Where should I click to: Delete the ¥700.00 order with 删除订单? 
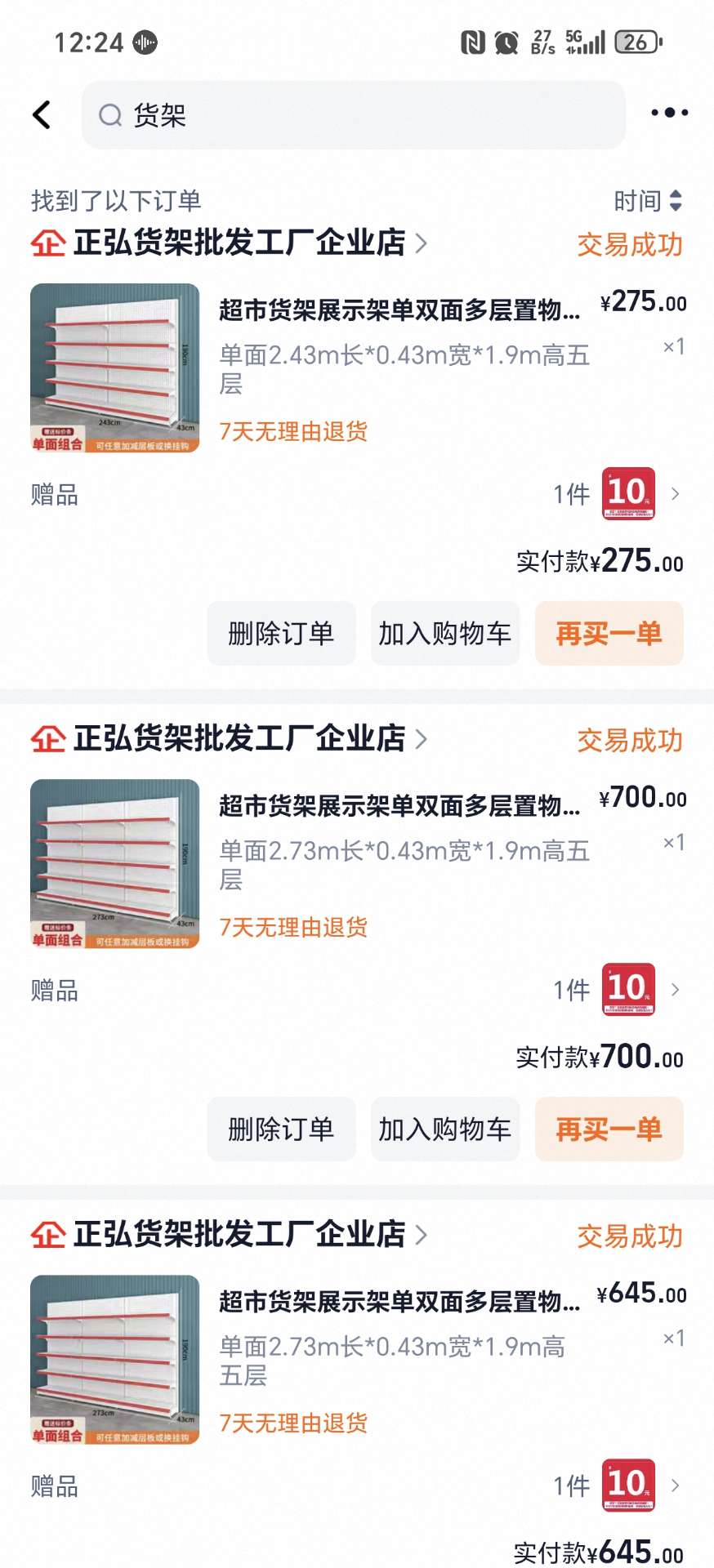[281, 1129]
